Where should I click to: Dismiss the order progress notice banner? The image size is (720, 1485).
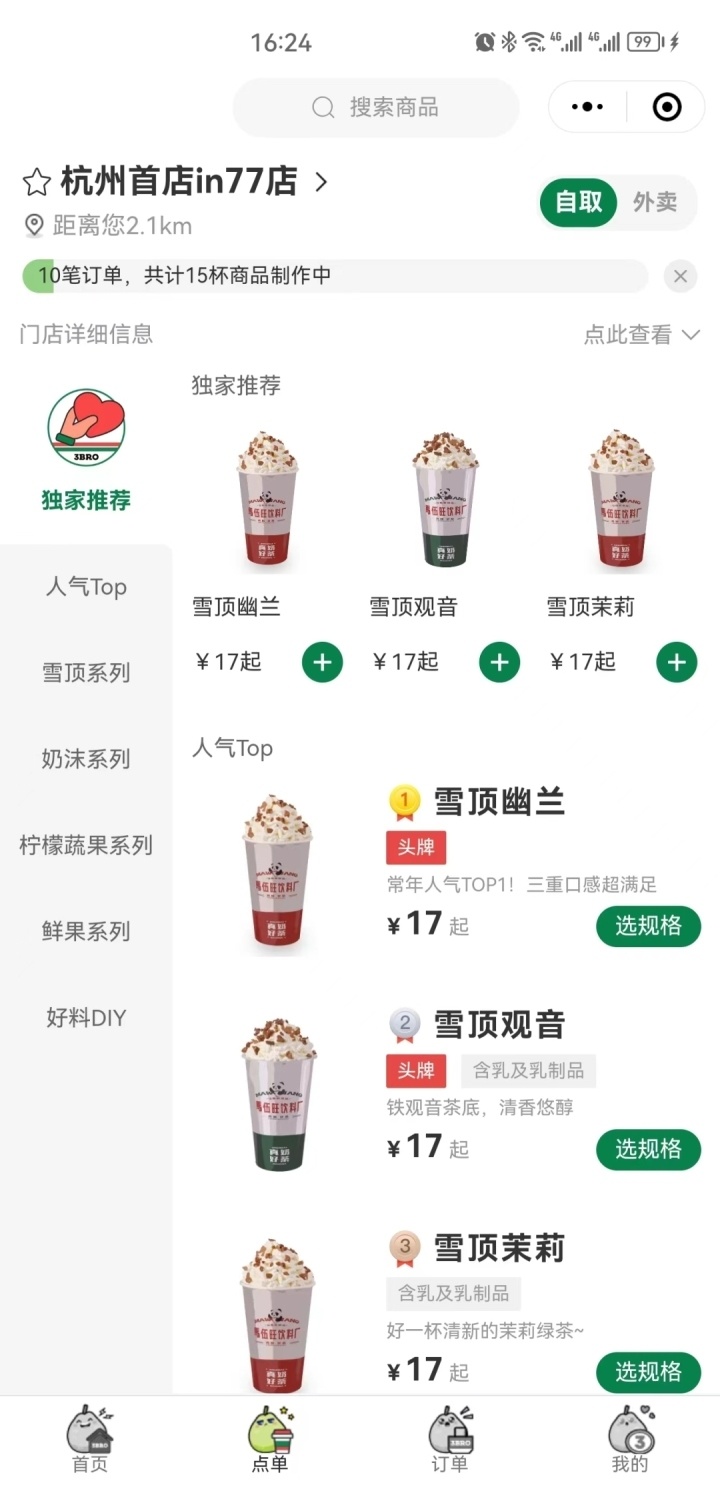coord(680,276)
